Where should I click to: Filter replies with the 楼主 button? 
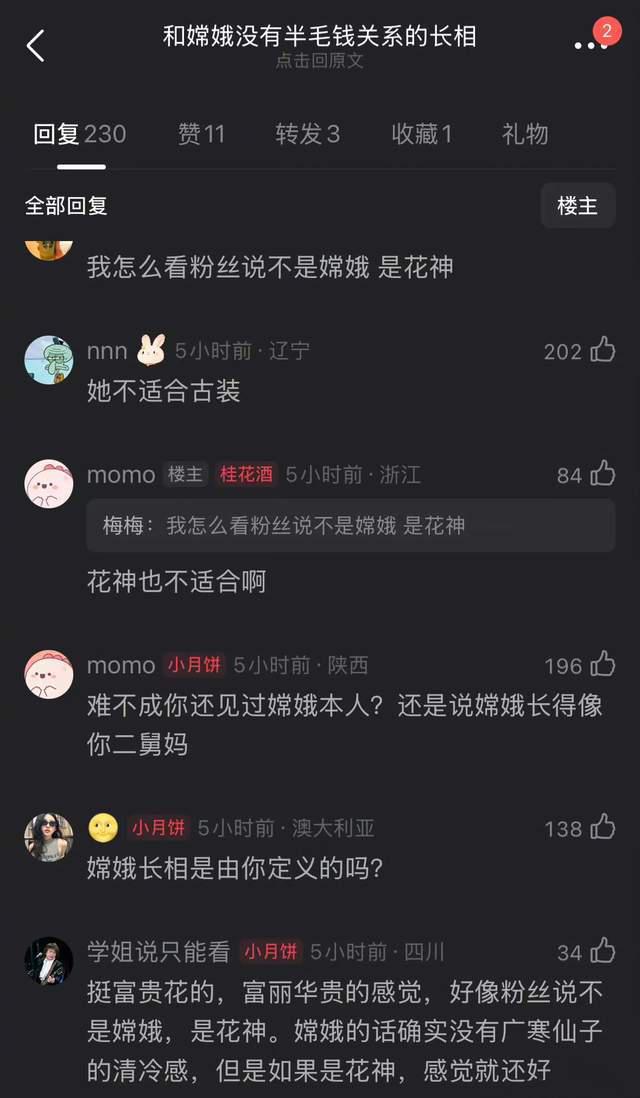[577, 205]
